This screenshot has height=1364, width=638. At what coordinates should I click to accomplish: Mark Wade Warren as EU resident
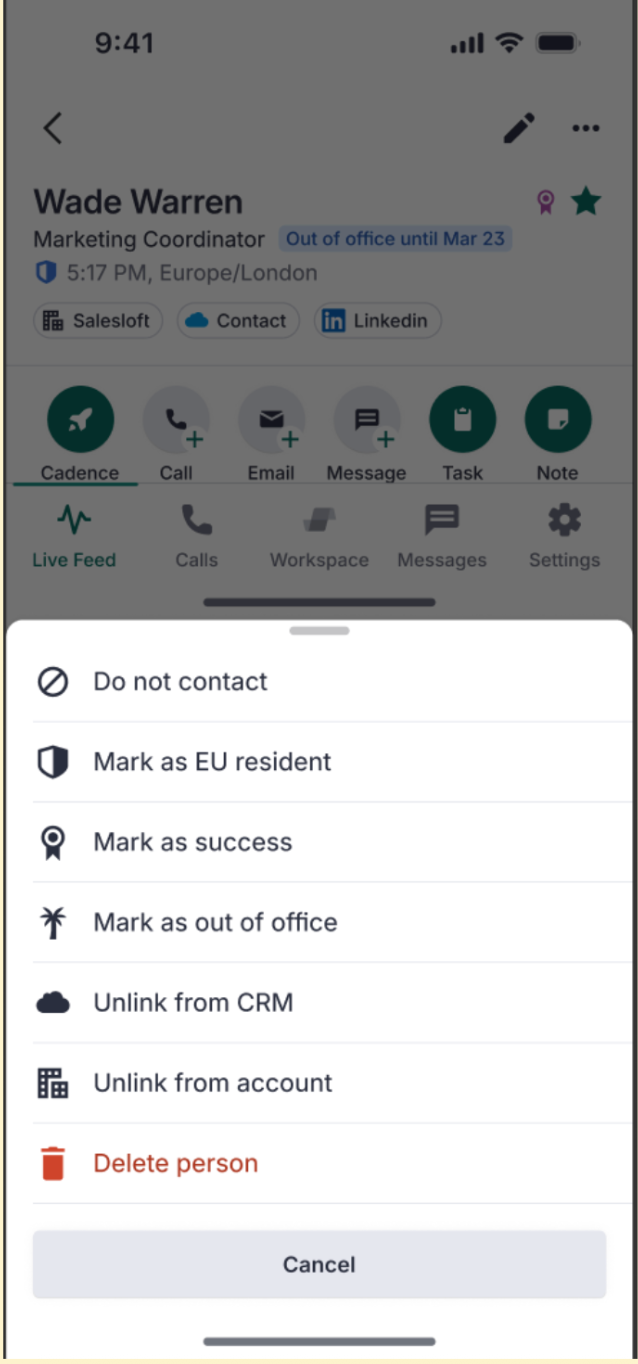[x=212, y=762]
